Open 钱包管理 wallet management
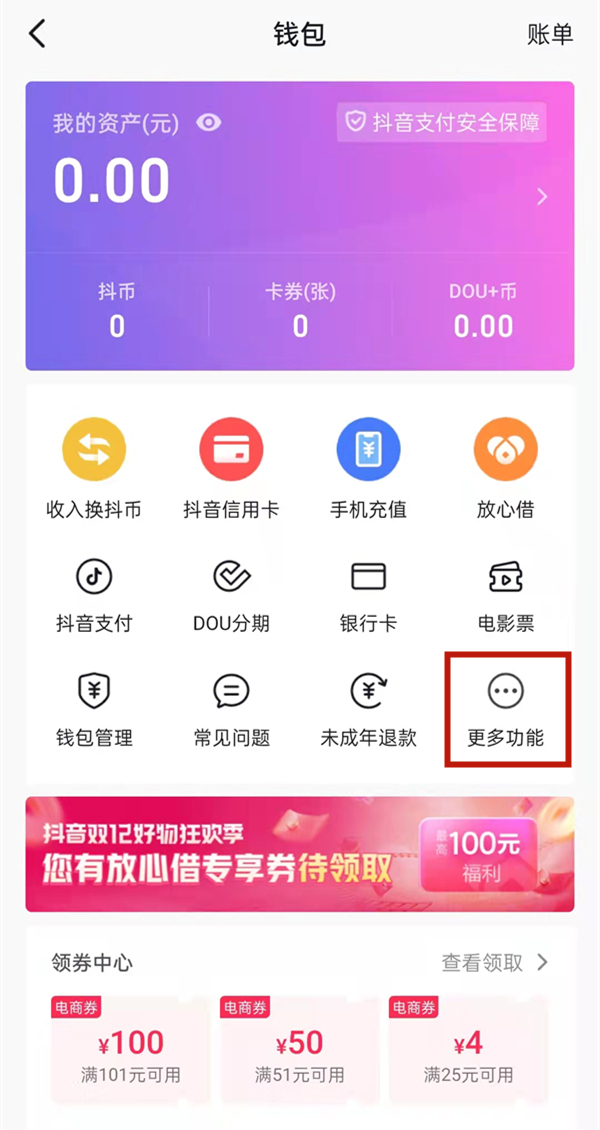This screenshot has width=600, height=1130. tap(94, 709)
